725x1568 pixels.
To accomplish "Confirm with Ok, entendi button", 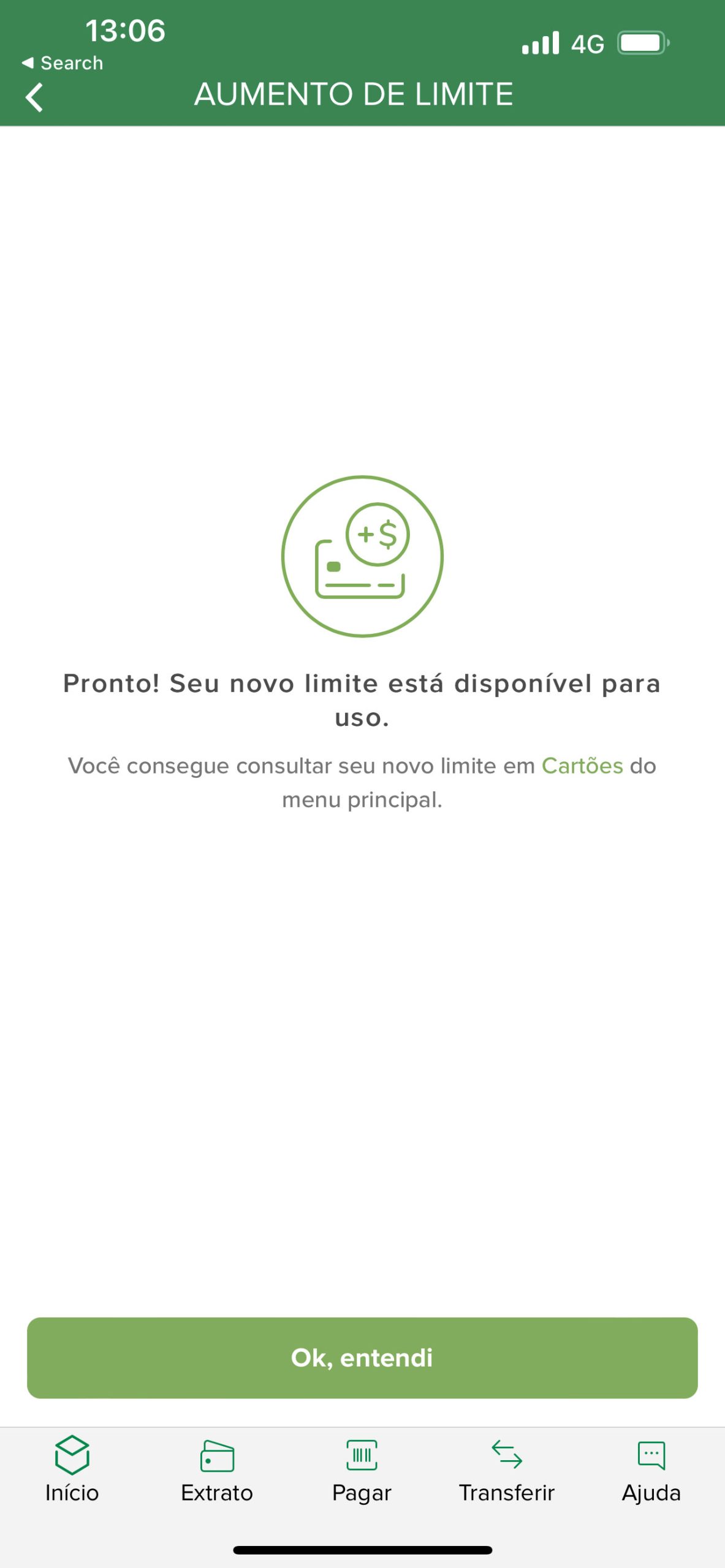I will click(x=362, y=1358).
